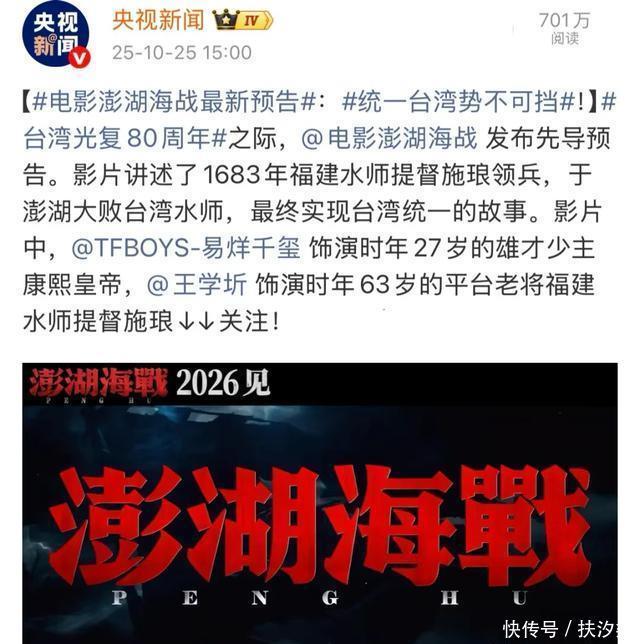Visit the @王学圻 profile mention
Viewport: 640px width, 644px height.
[x=199, y=285]
